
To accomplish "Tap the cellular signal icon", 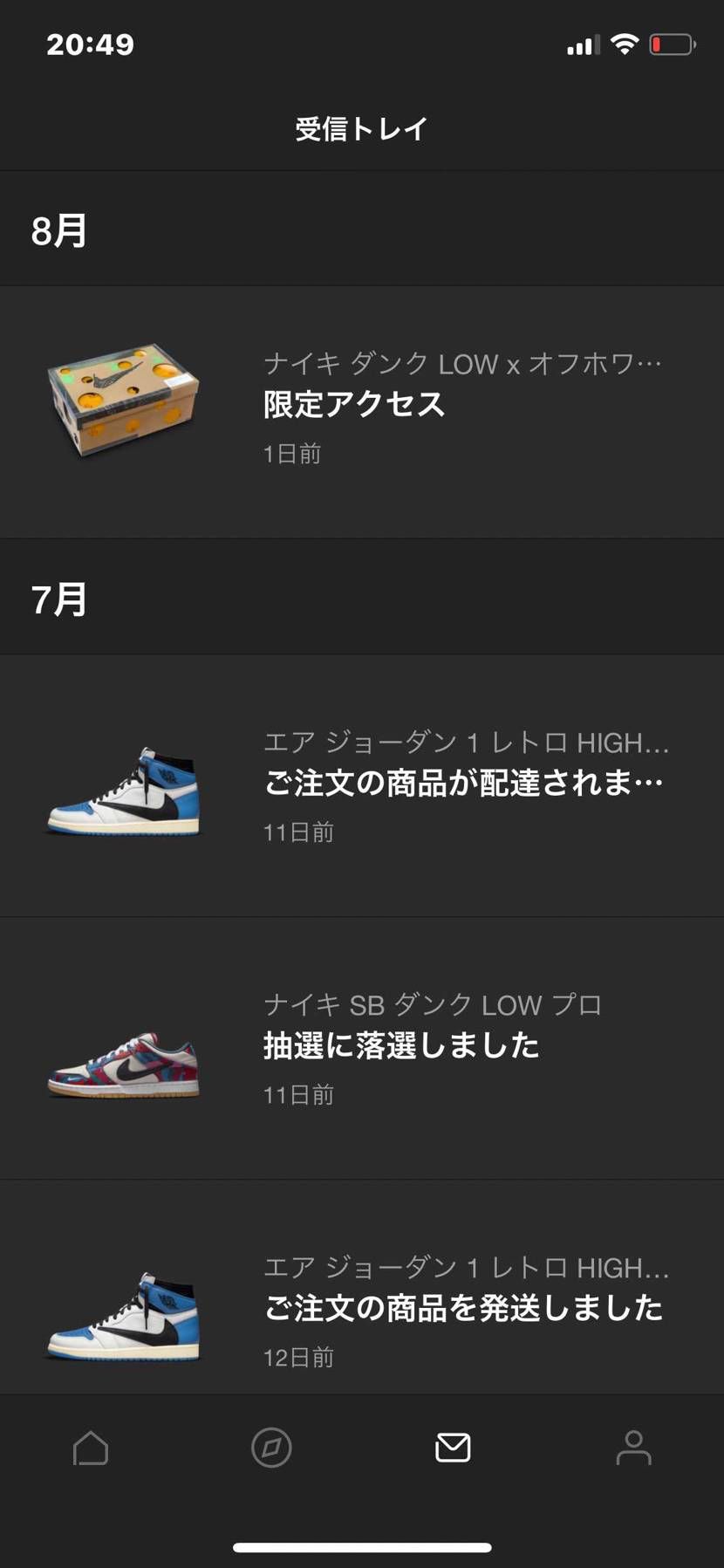I will [x=583, y=44].
